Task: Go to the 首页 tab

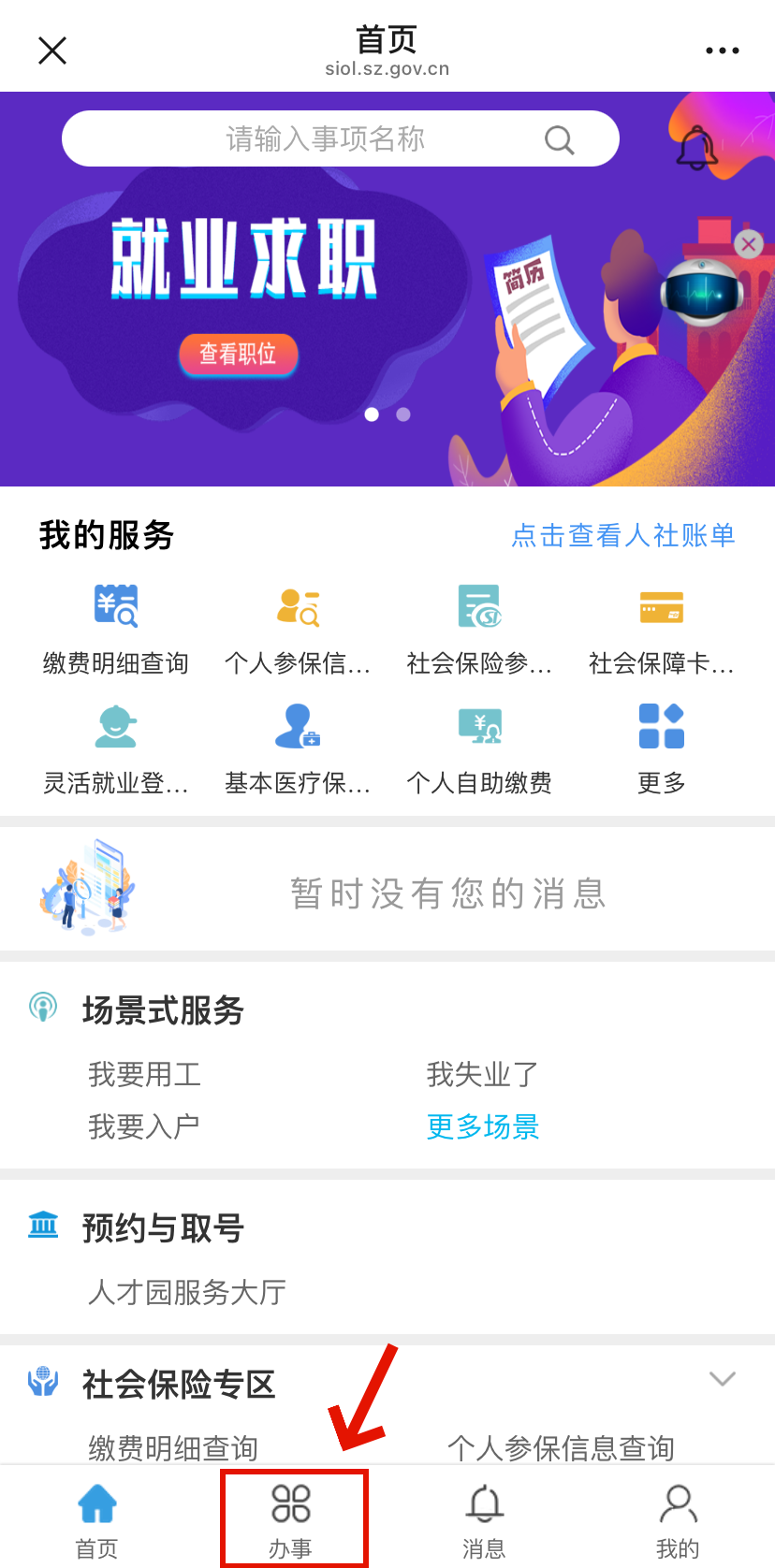Action: click(97, 1519)
